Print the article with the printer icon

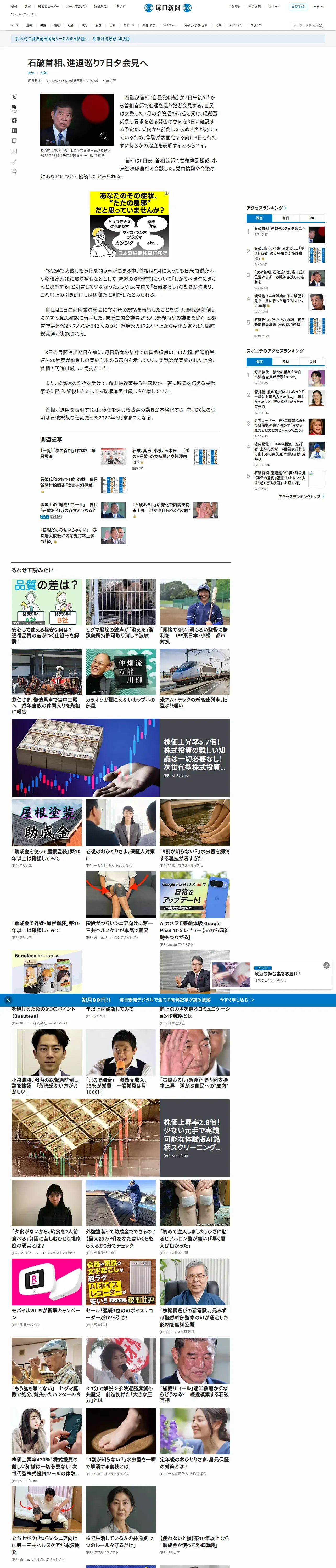click(x=14, y=172)
